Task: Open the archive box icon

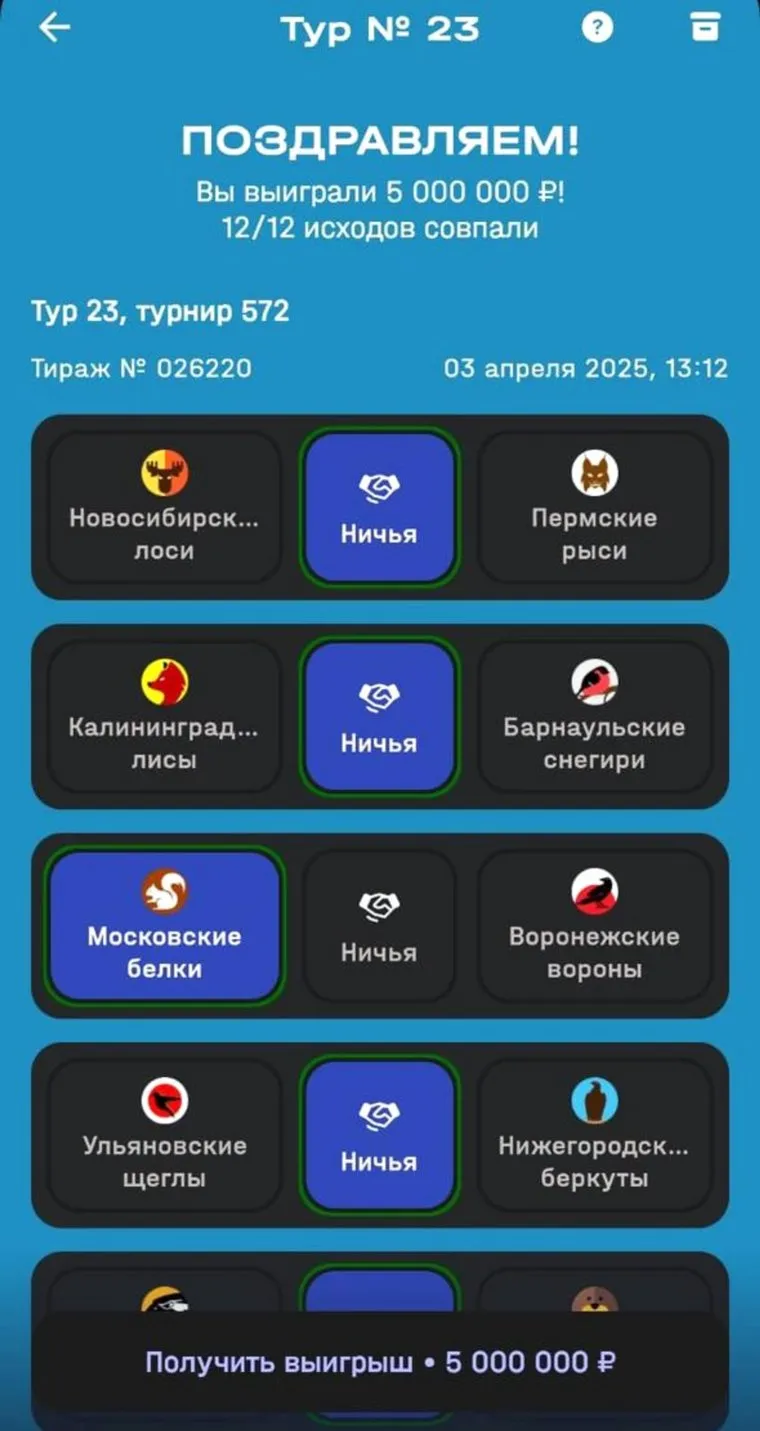Action: [x=705, y=28]
